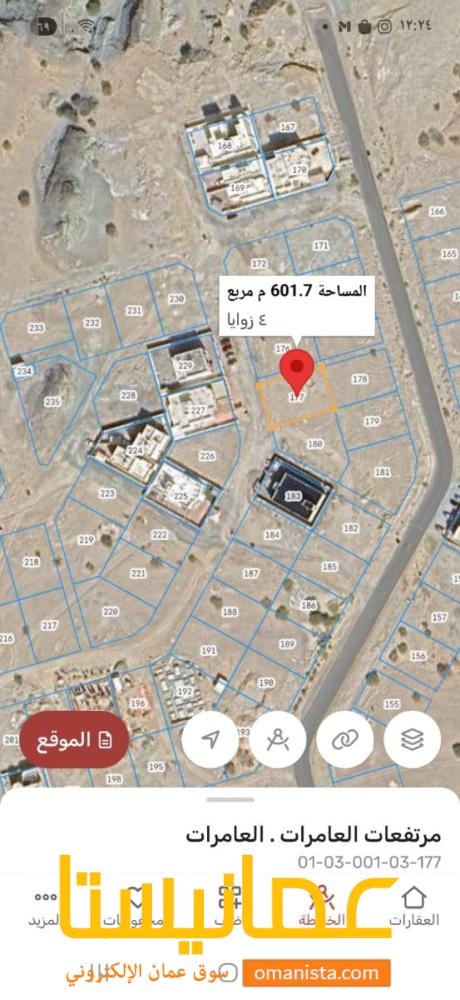This screenshot has width=460, height=1000.
Task: Select plot 226 on the map
Action: [x=207, y=456]
